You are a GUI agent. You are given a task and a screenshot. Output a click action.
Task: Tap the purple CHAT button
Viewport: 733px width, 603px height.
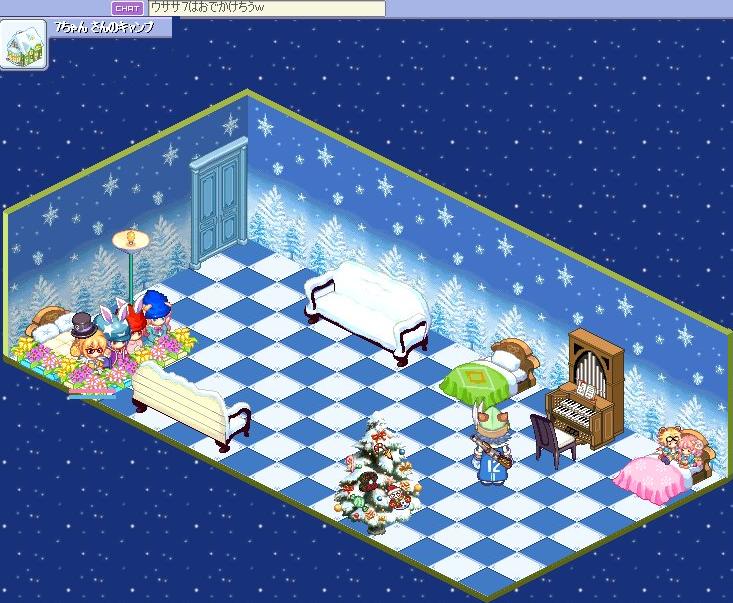(x=127, y=7)
